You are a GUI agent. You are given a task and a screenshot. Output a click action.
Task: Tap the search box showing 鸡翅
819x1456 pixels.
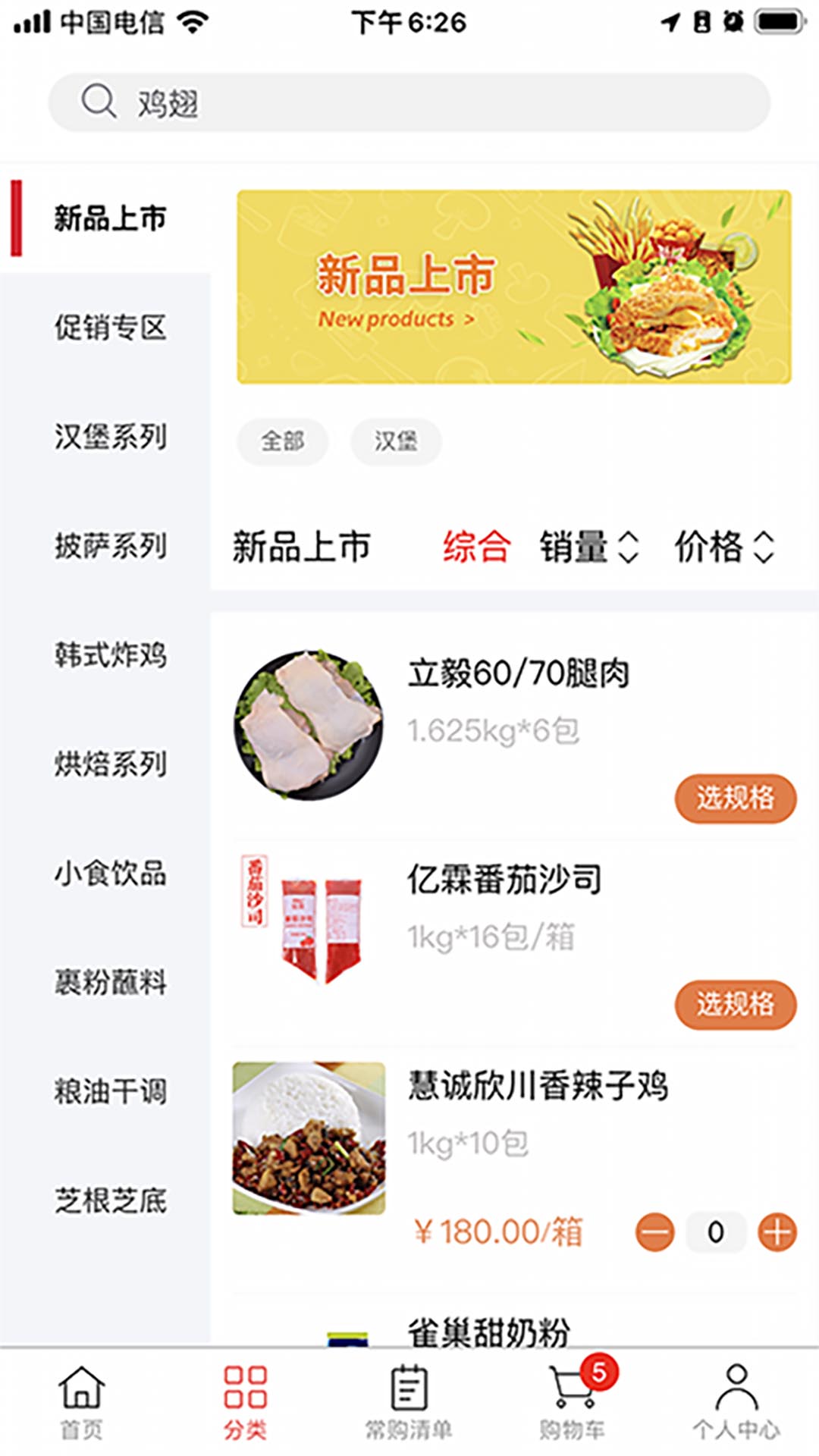click(x=409, y=102)
